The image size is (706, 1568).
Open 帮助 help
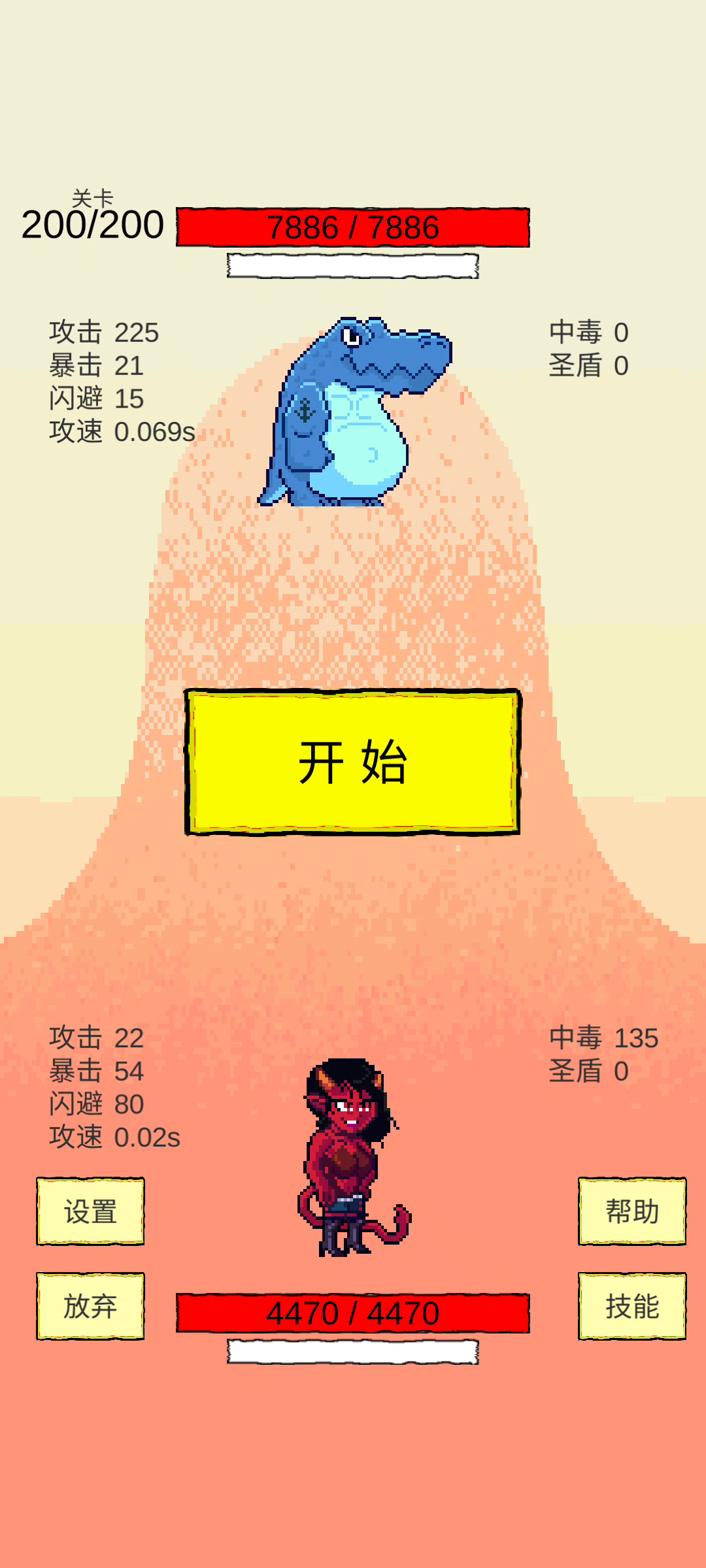tap(632, 1211)
